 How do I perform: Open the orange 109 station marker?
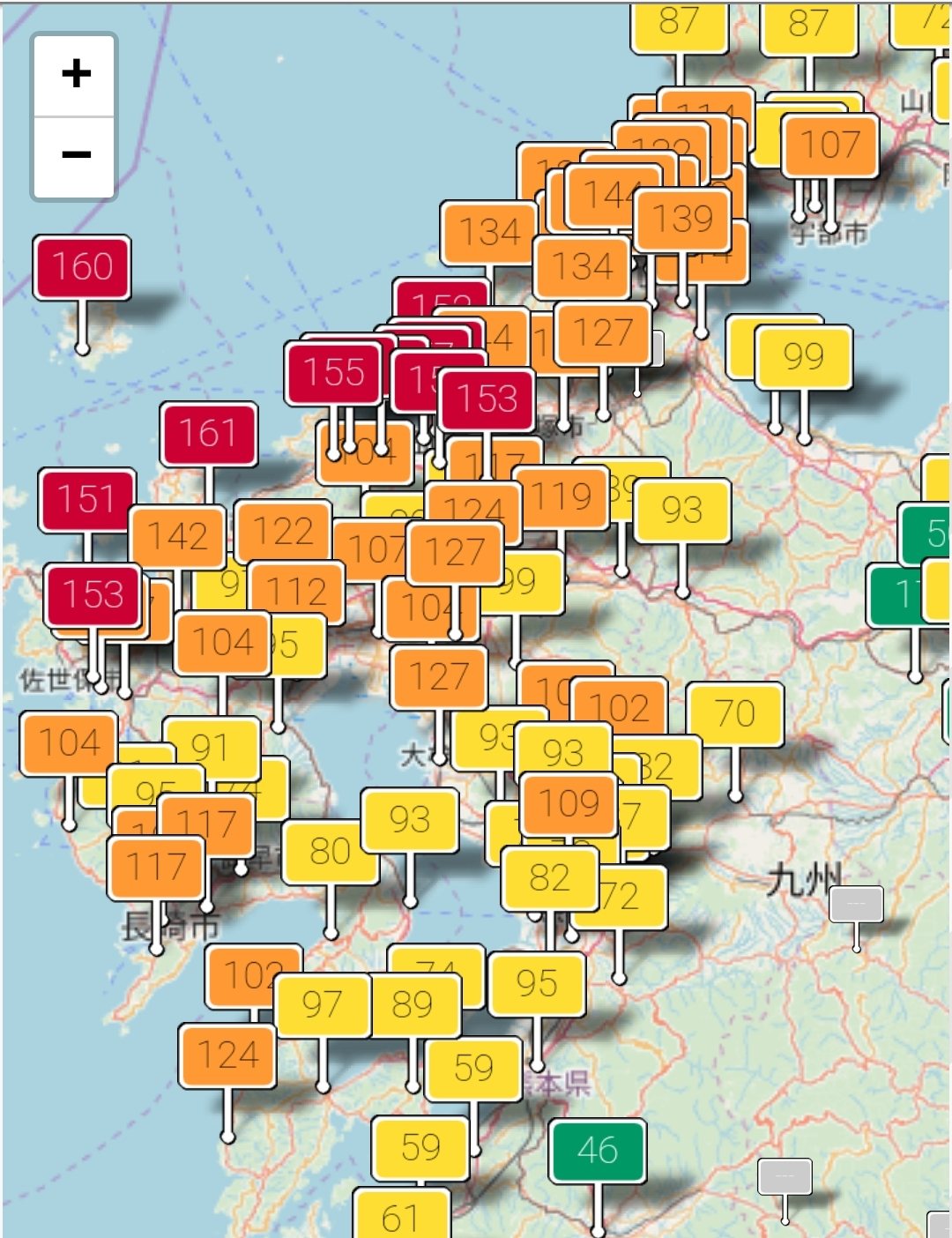coord(569,803)
